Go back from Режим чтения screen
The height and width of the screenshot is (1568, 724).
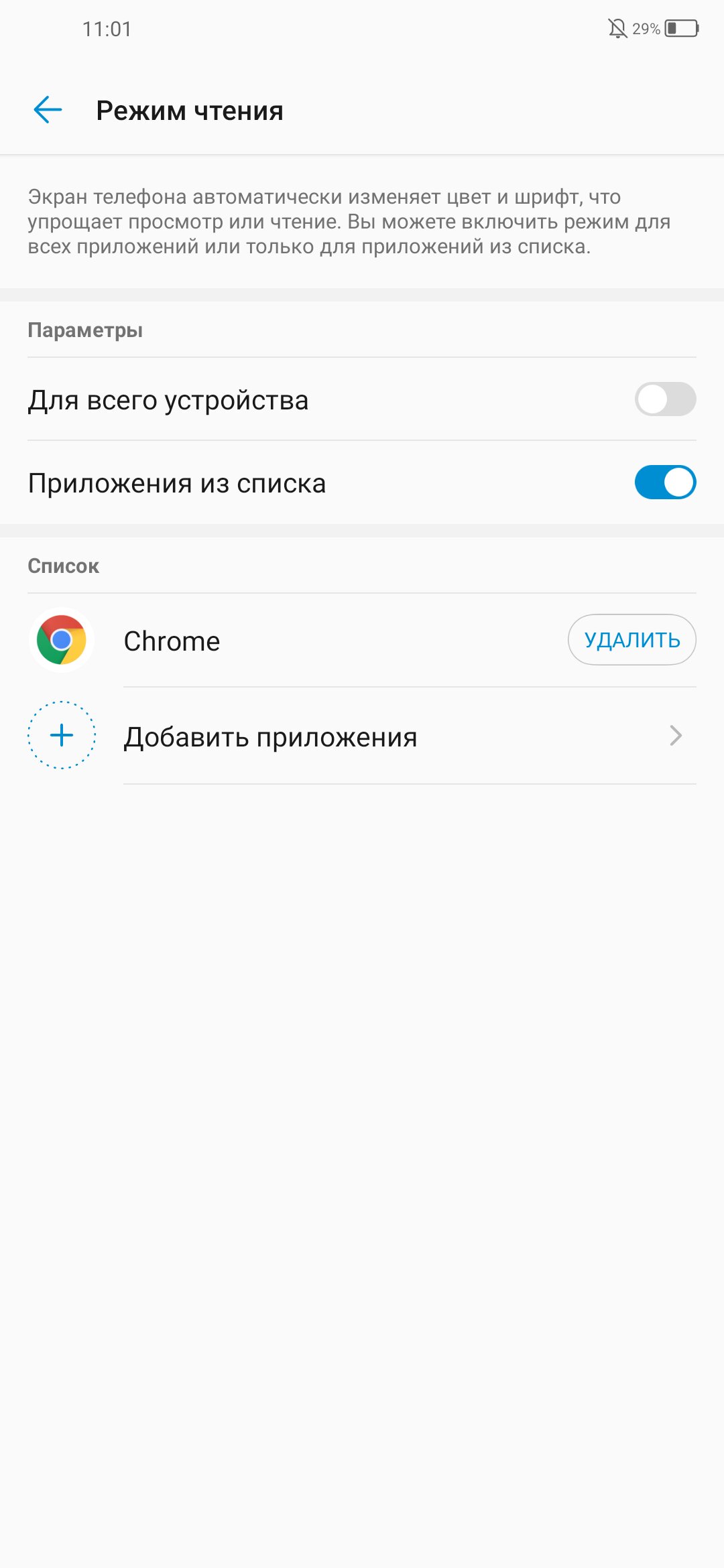click(48, 110)
